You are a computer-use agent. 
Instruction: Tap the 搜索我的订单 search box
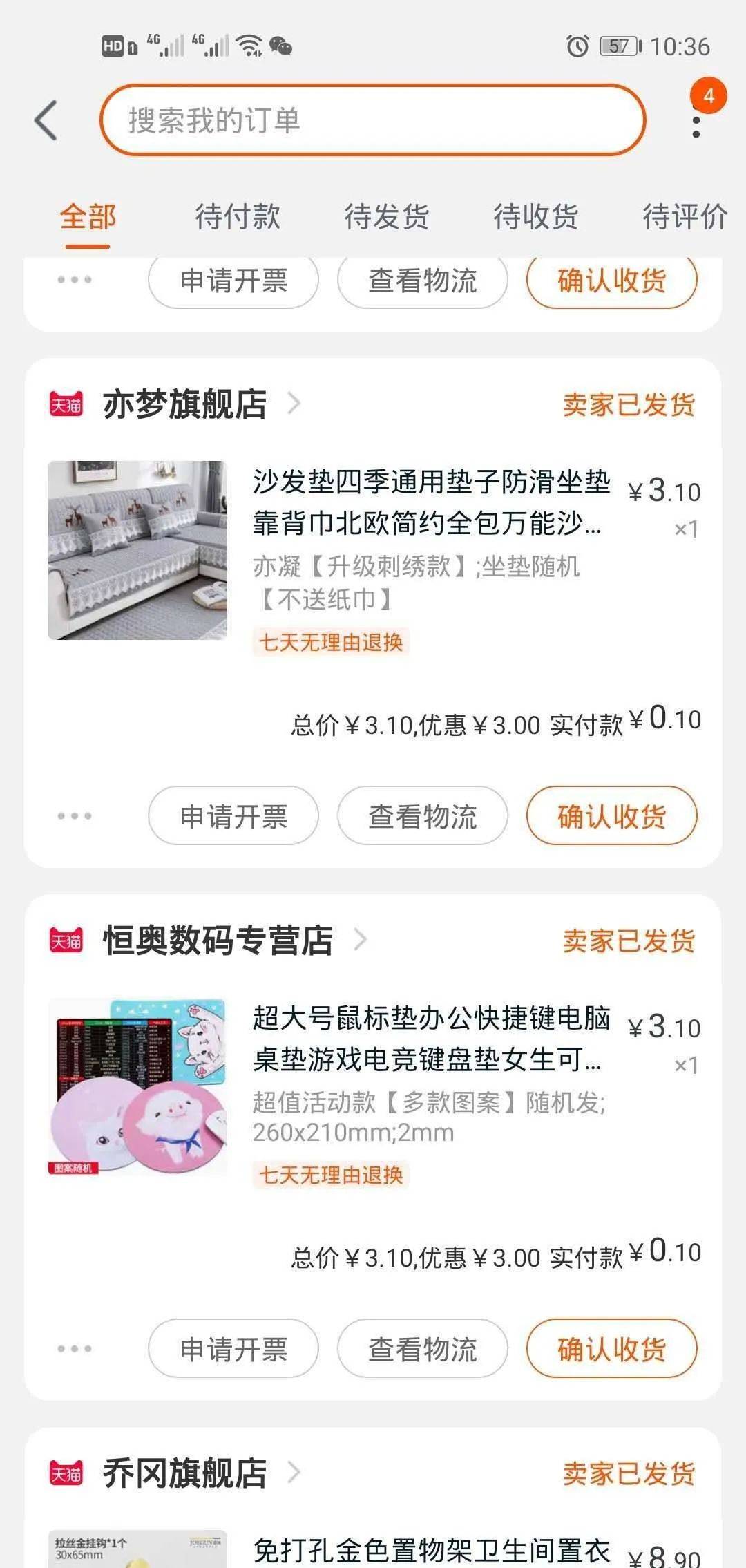(373, 120)
